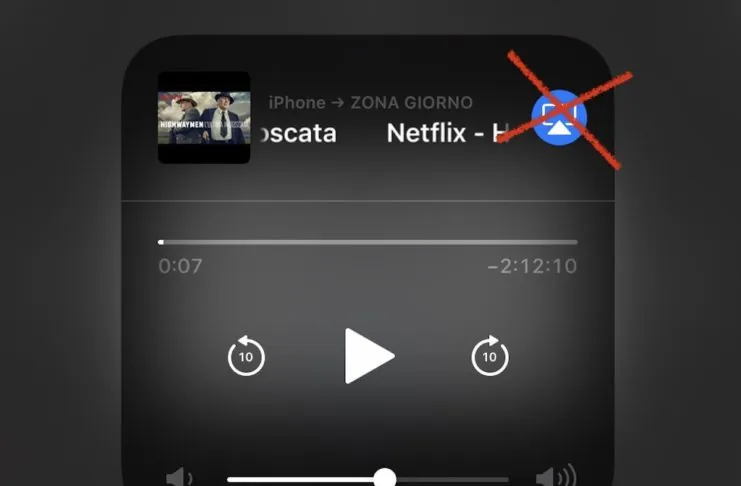The width and height of the screenshot is (741, 486).
Task: Start playback with the play button
Action: 368,355
